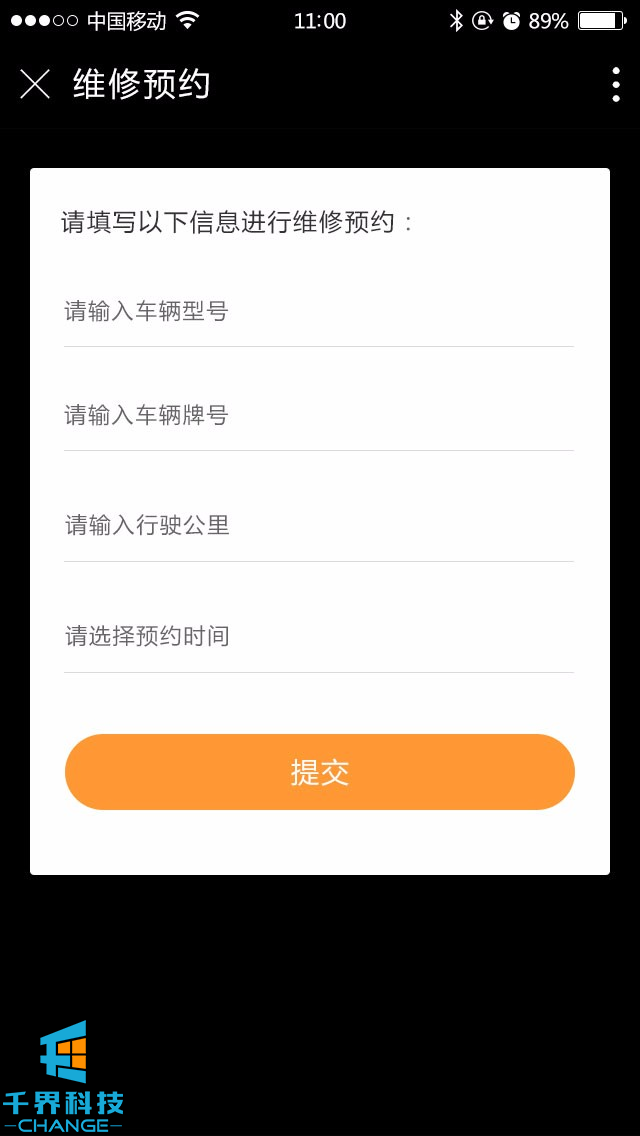Open the three-dot overflow menu
The height and width of the screenshot is (1136, 640).
615,85
